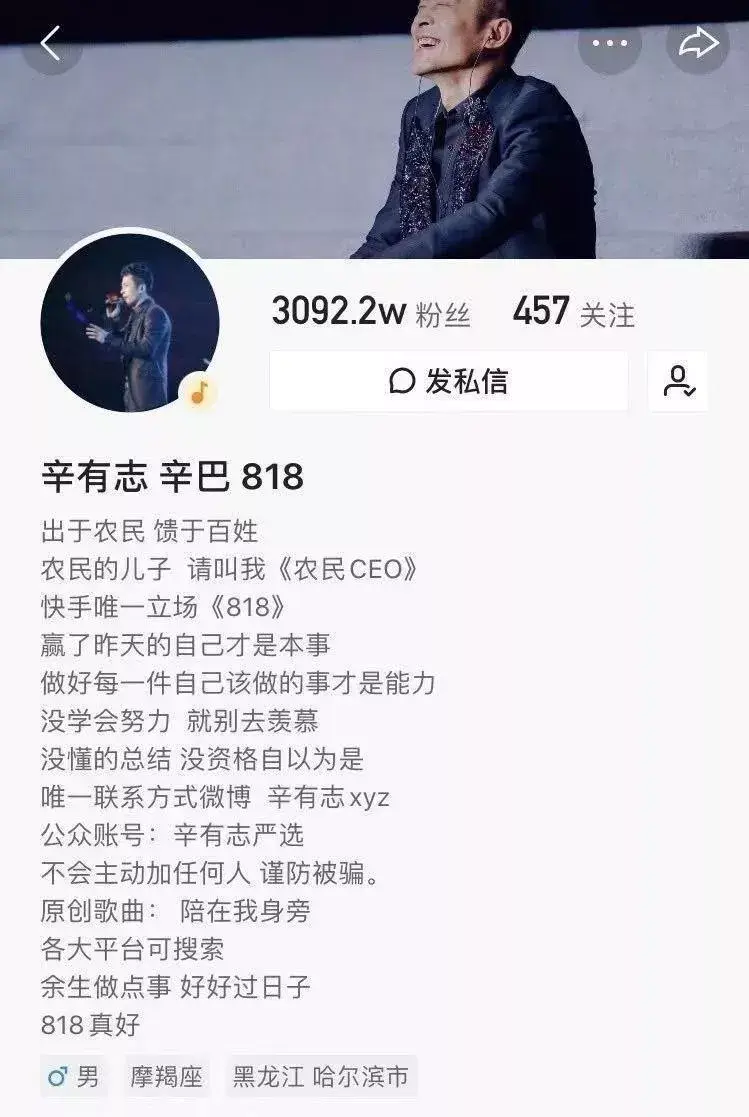Viewport: 749px width, 1117px height.
Task: Tap the followed-user icon button
Action: (x=678, y=381)
